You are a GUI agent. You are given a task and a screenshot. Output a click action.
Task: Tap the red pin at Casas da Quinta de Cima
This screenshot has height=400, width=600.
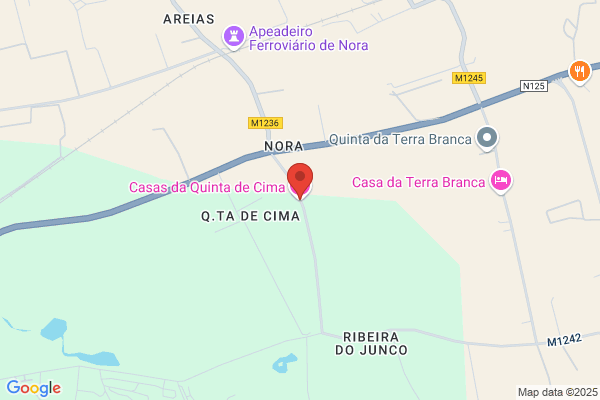click(300, 180)
